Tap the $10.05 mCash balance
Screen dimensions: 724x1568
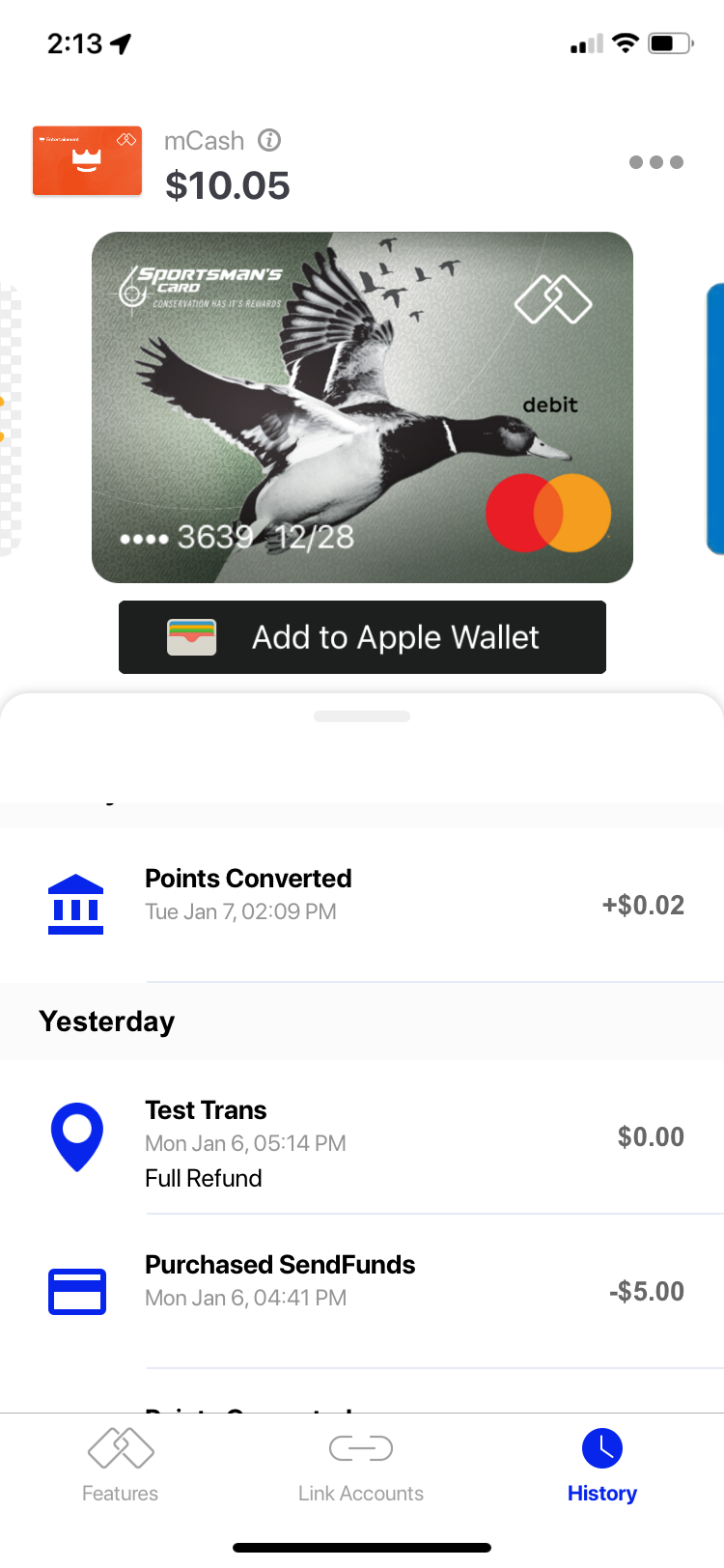(x=226, y=185)
